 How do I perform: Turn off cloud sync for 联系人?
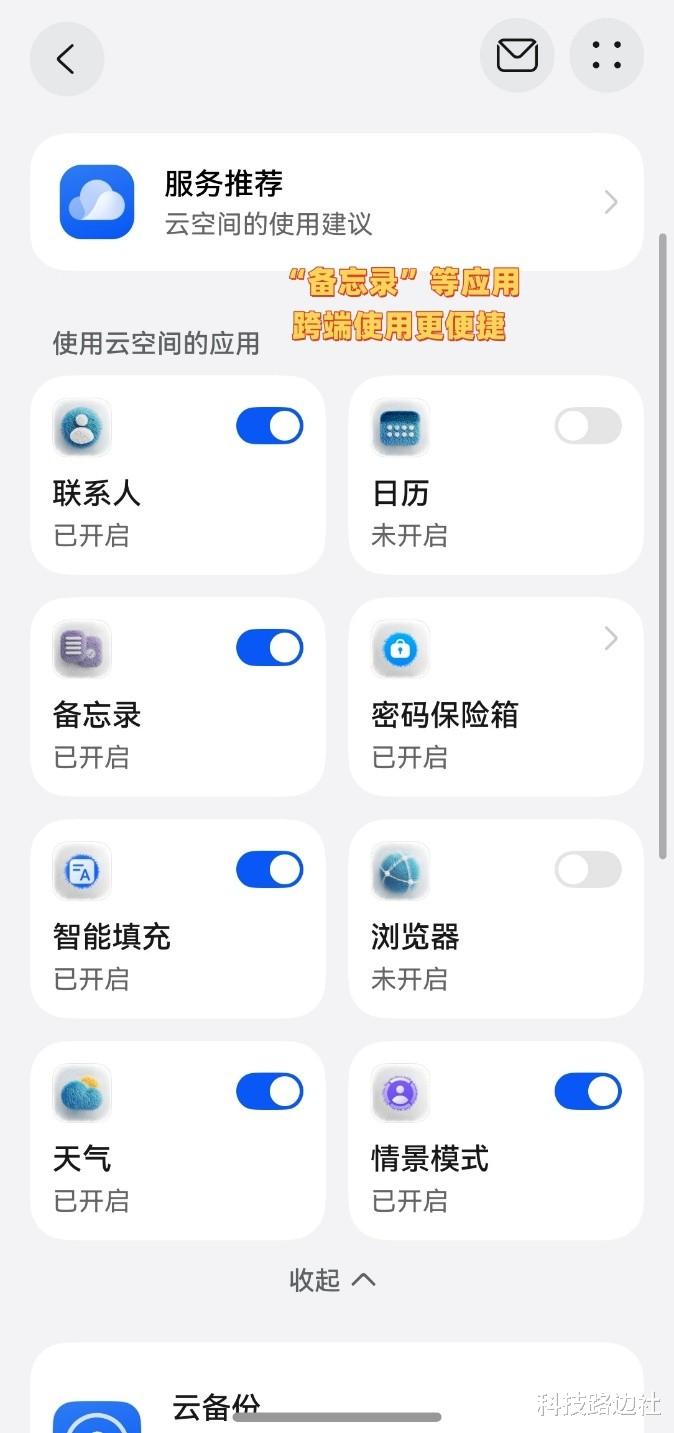pyautogui.click(x=269, y=426)
